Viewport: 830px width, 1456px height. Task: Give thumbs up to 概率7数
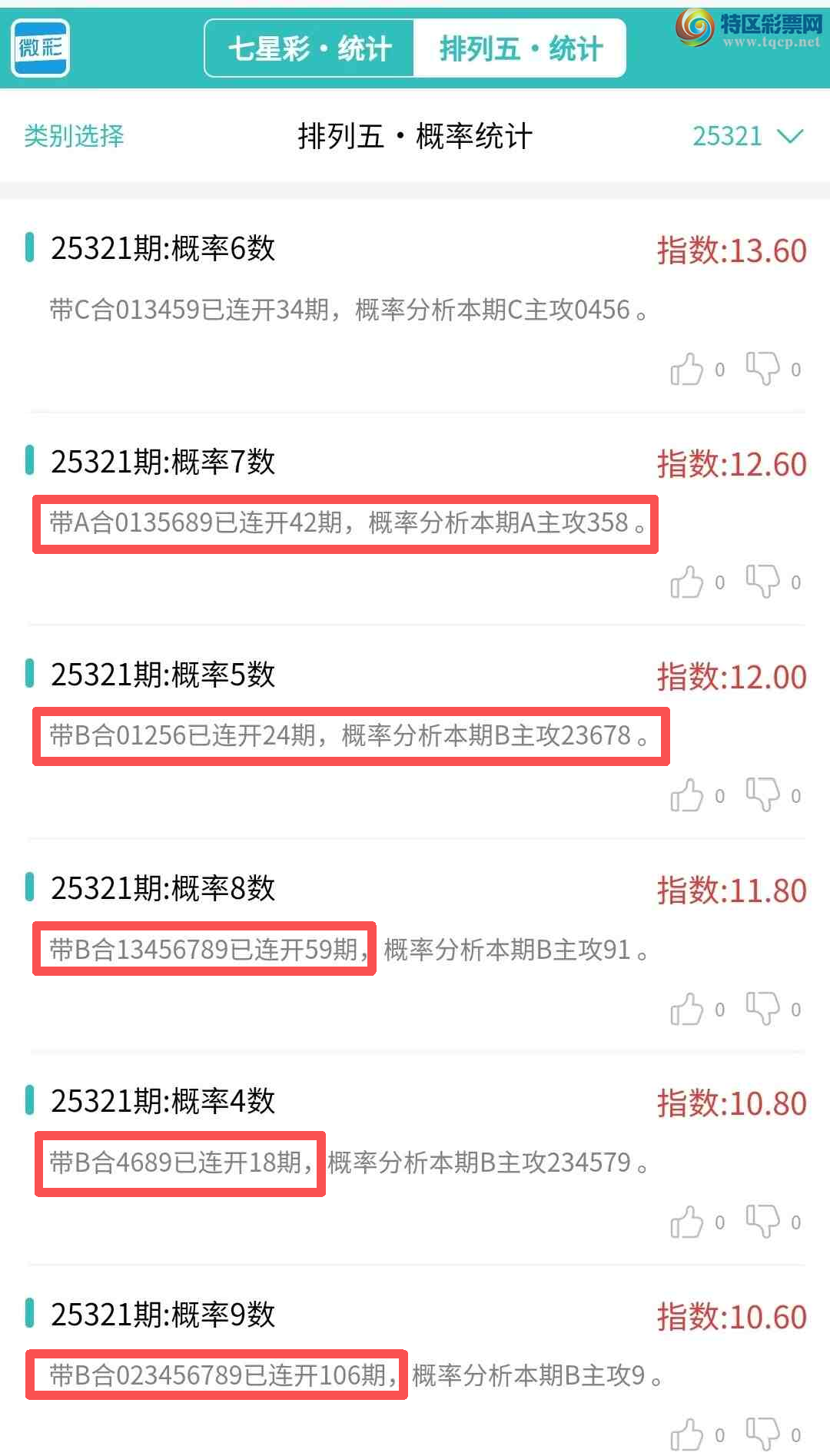click(687, 582)
